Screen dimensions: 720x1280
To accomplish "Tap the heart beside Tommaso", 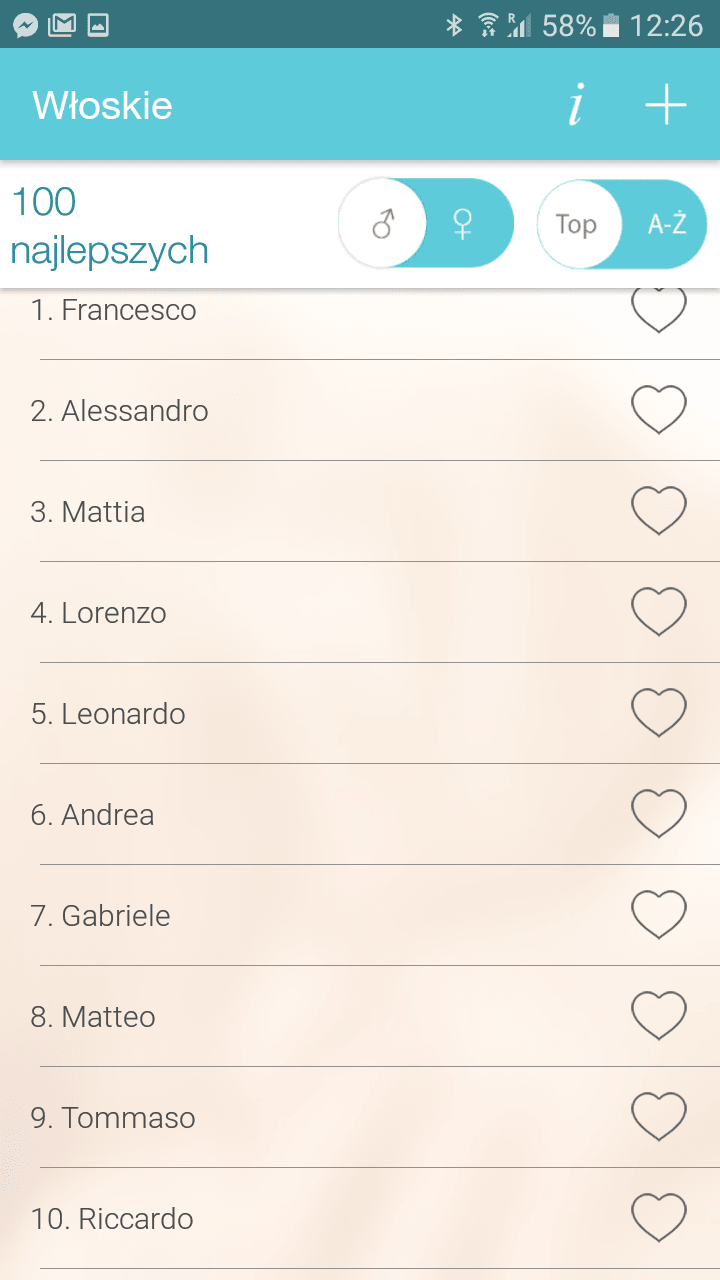I will pos(659,1117).
